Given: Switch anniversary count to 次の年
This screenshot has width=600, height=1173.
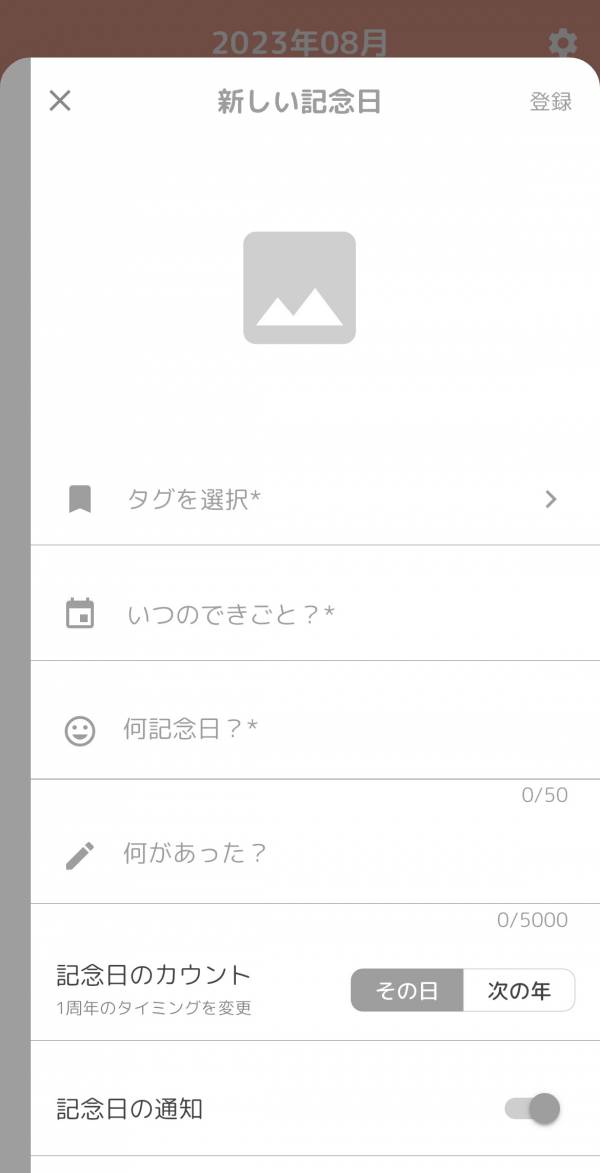Looking at the screenshot, I should (x=519, y=991).
